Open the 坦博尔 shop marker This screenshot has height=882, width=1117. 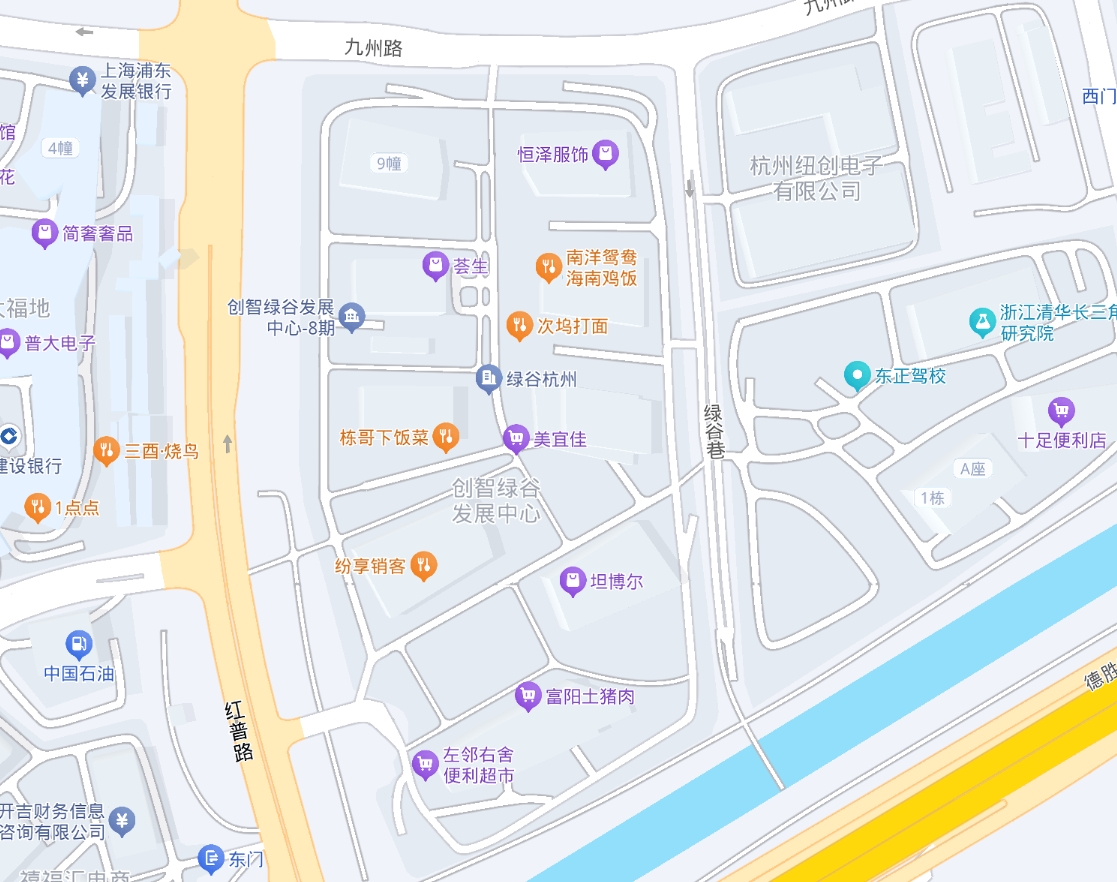pyautogui.click(x=572, y=581)
